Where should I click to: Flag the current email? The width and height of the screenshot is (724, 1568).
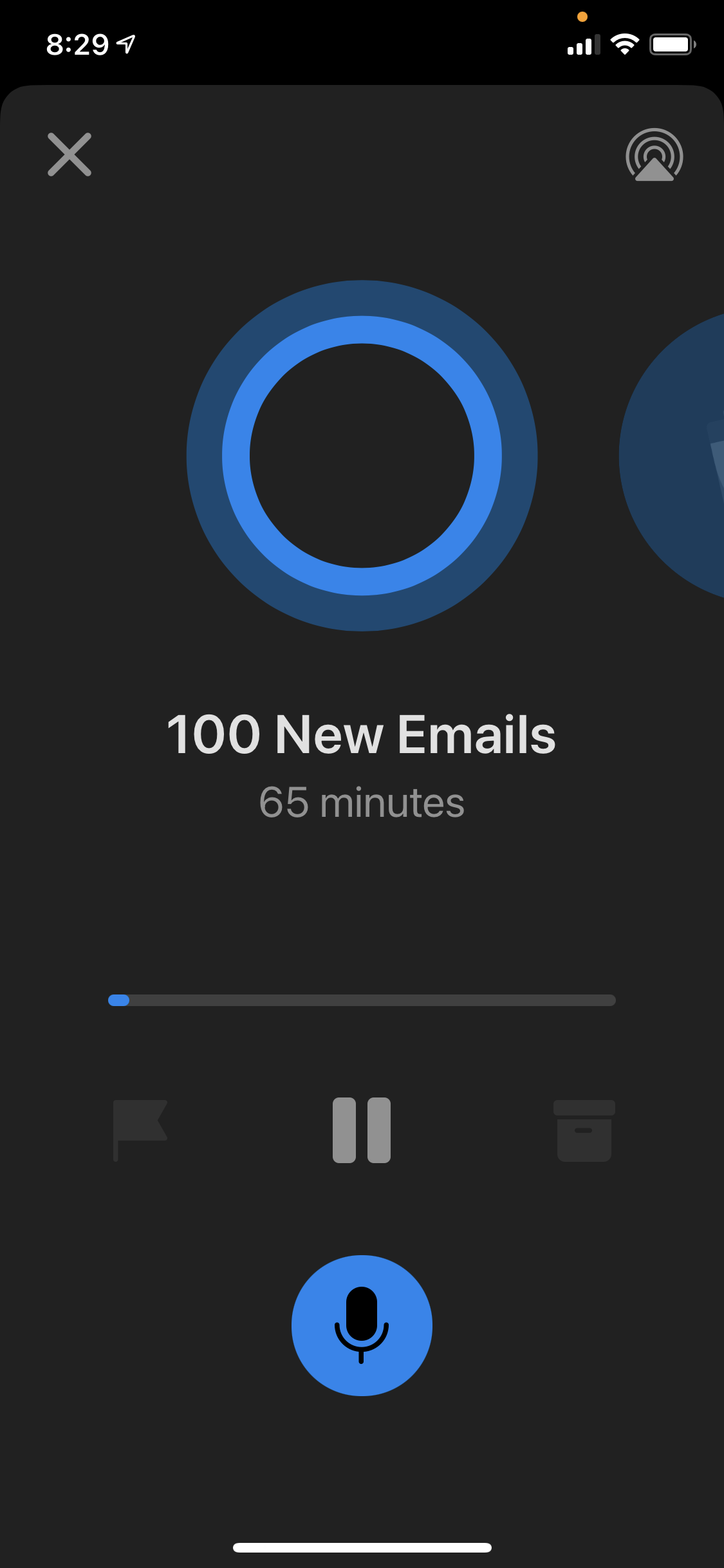[140, 1130]
